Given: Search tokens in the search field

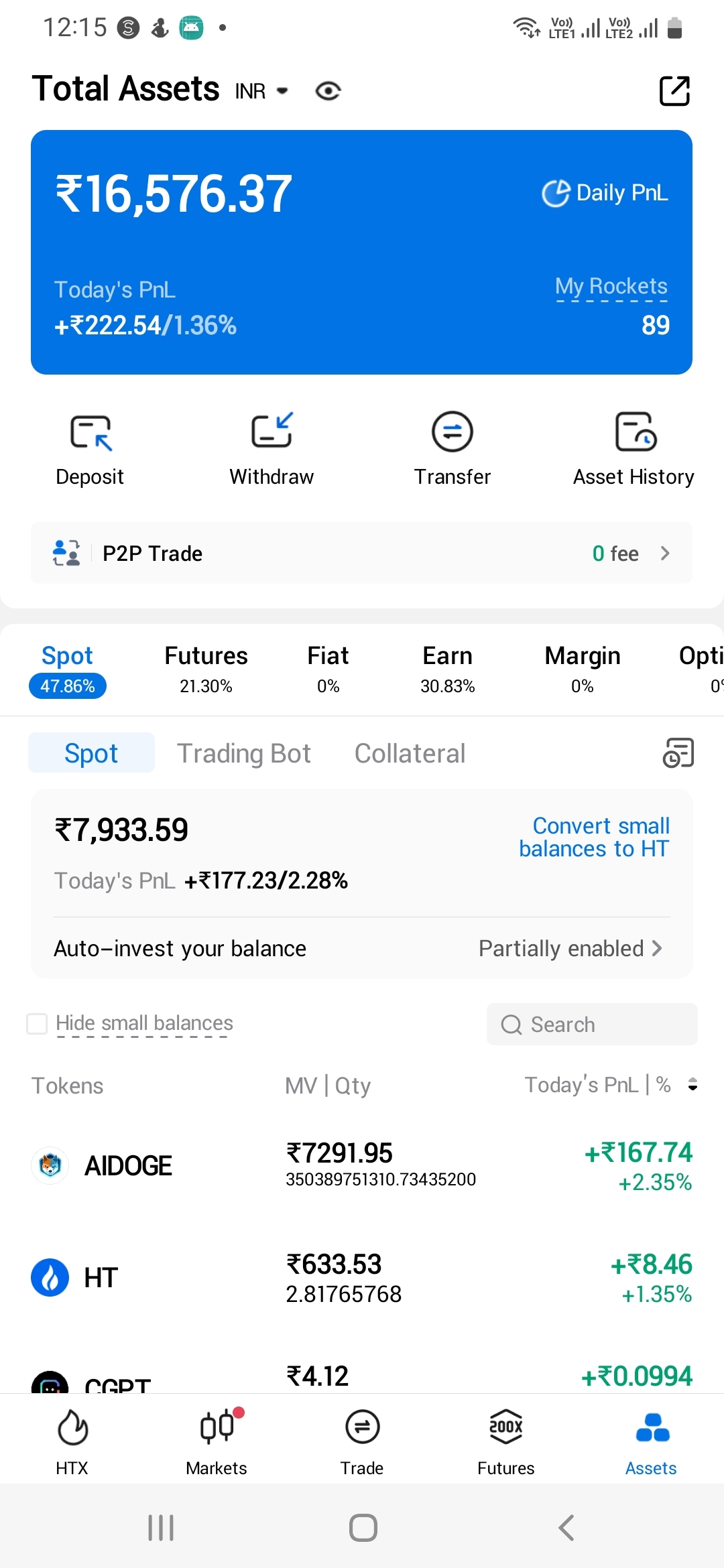Looking at the screenshot, I should (592, 1025).
